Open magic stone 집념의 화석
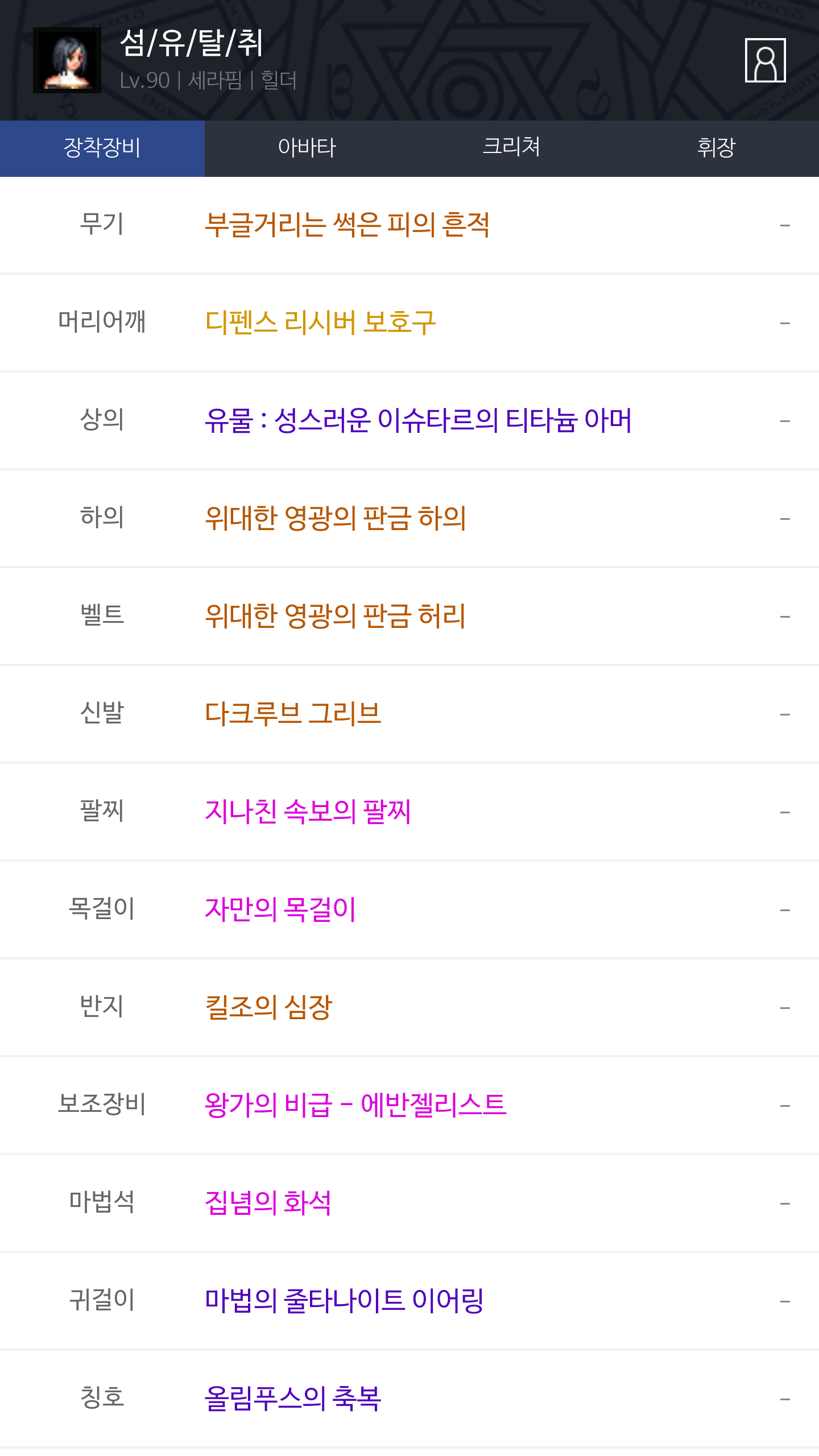Image resolution: width=819 pixels, height=1456 pixels. [x=268, y=1203]
